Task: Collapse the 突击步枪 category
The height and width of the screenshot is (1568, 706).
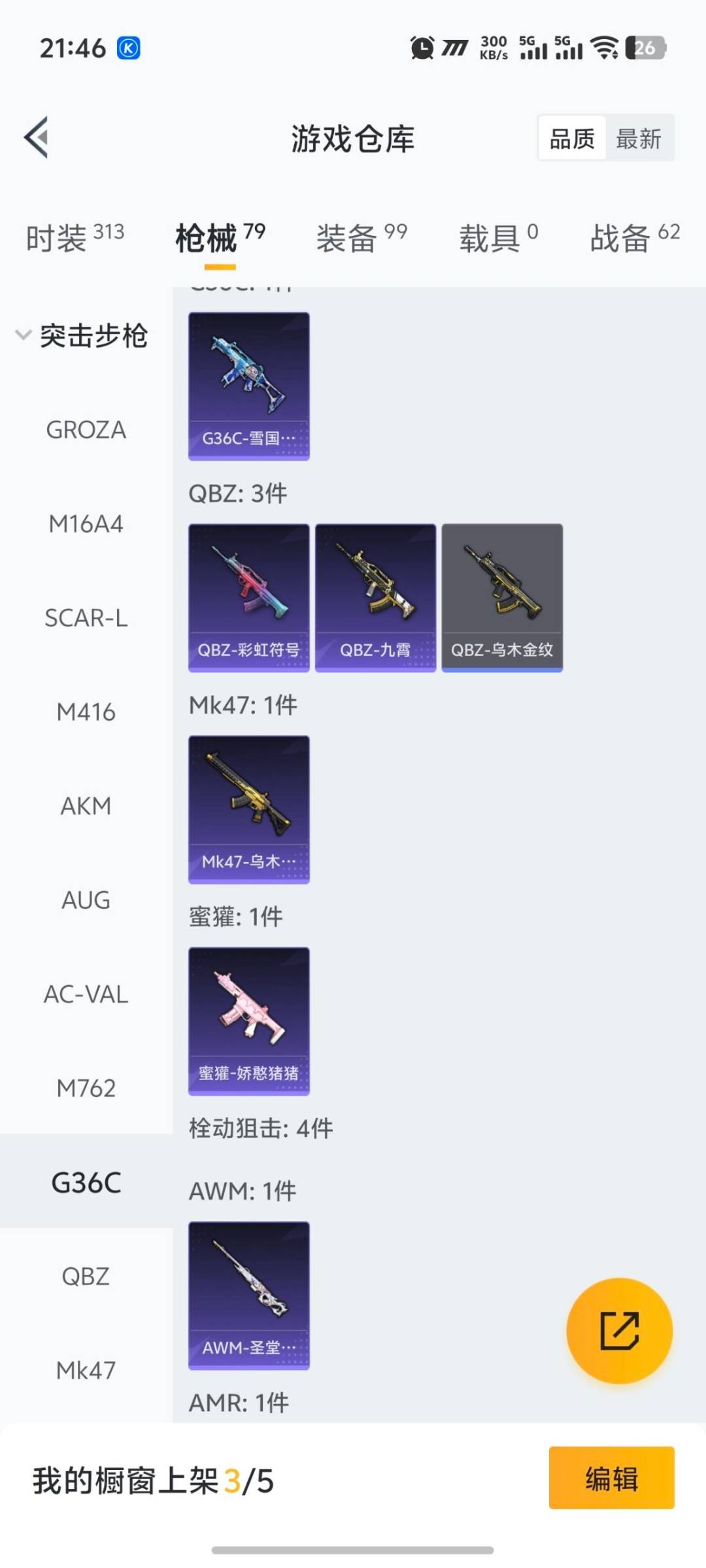Action: click(24, 336)
